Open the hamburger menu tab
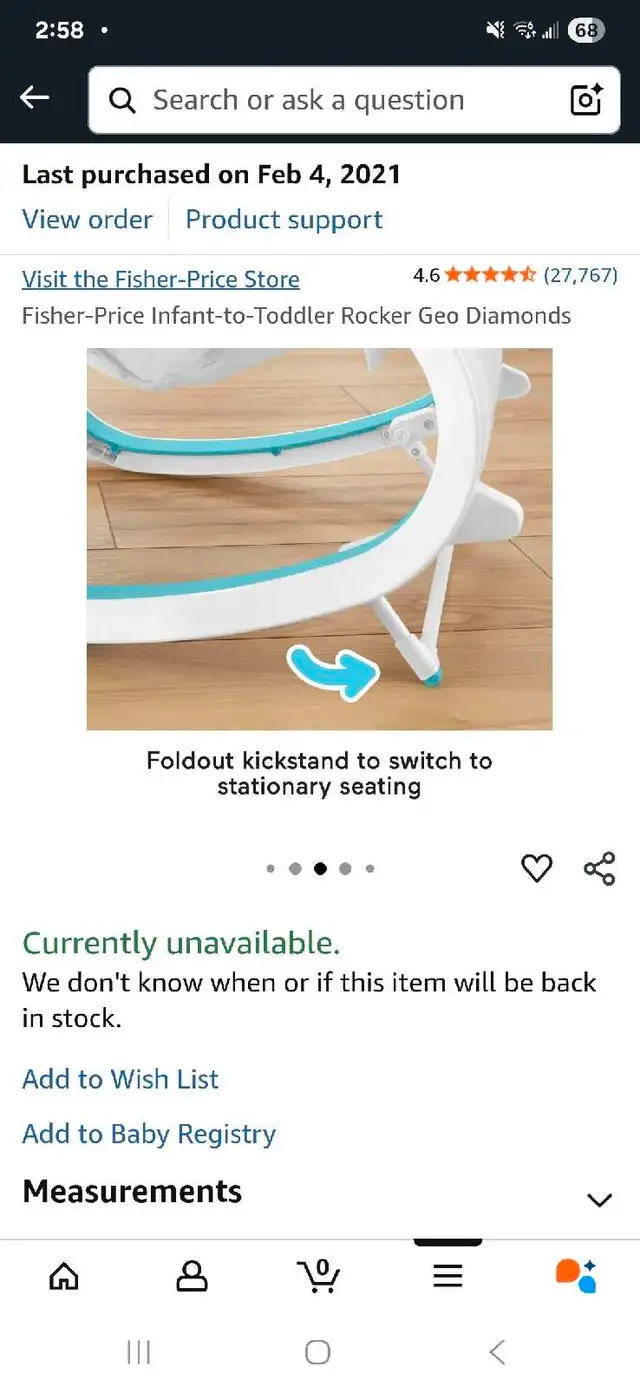640x1388 pixels. click(448, 1275)
